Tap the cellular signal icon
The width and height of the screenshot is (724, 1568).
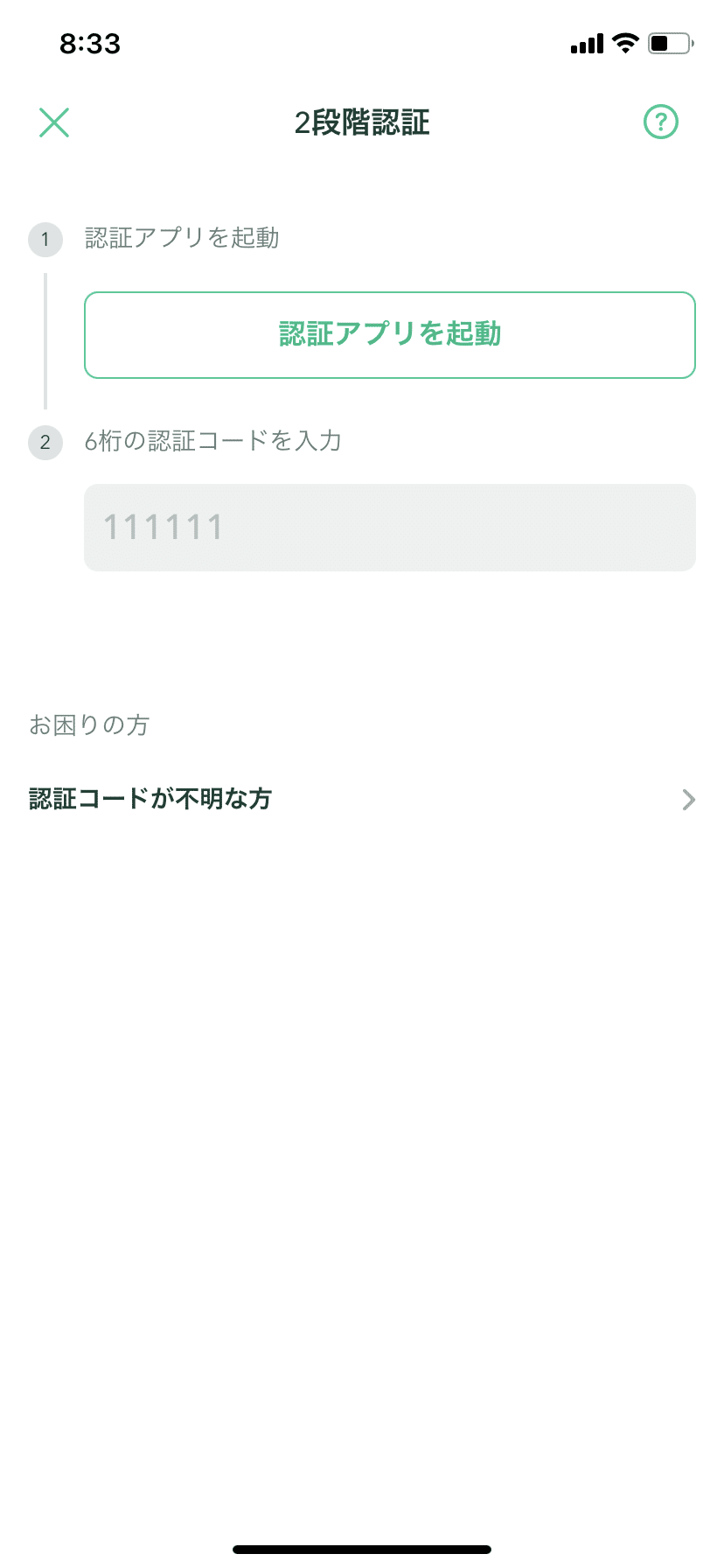(x=586, y=43)
